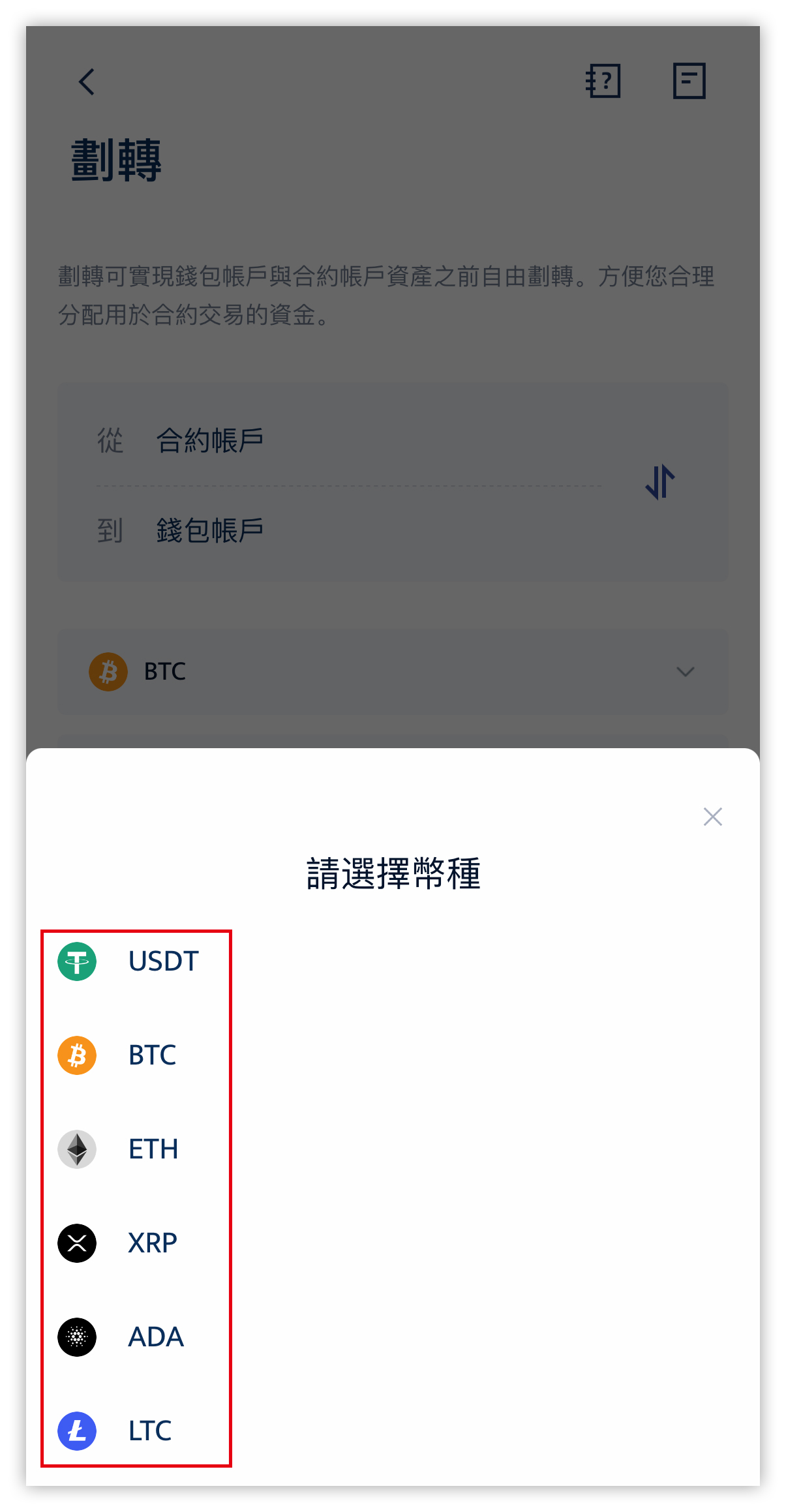Select USDT as the currency
Screen dimensions: 786x1512
[x=163, y=961]
